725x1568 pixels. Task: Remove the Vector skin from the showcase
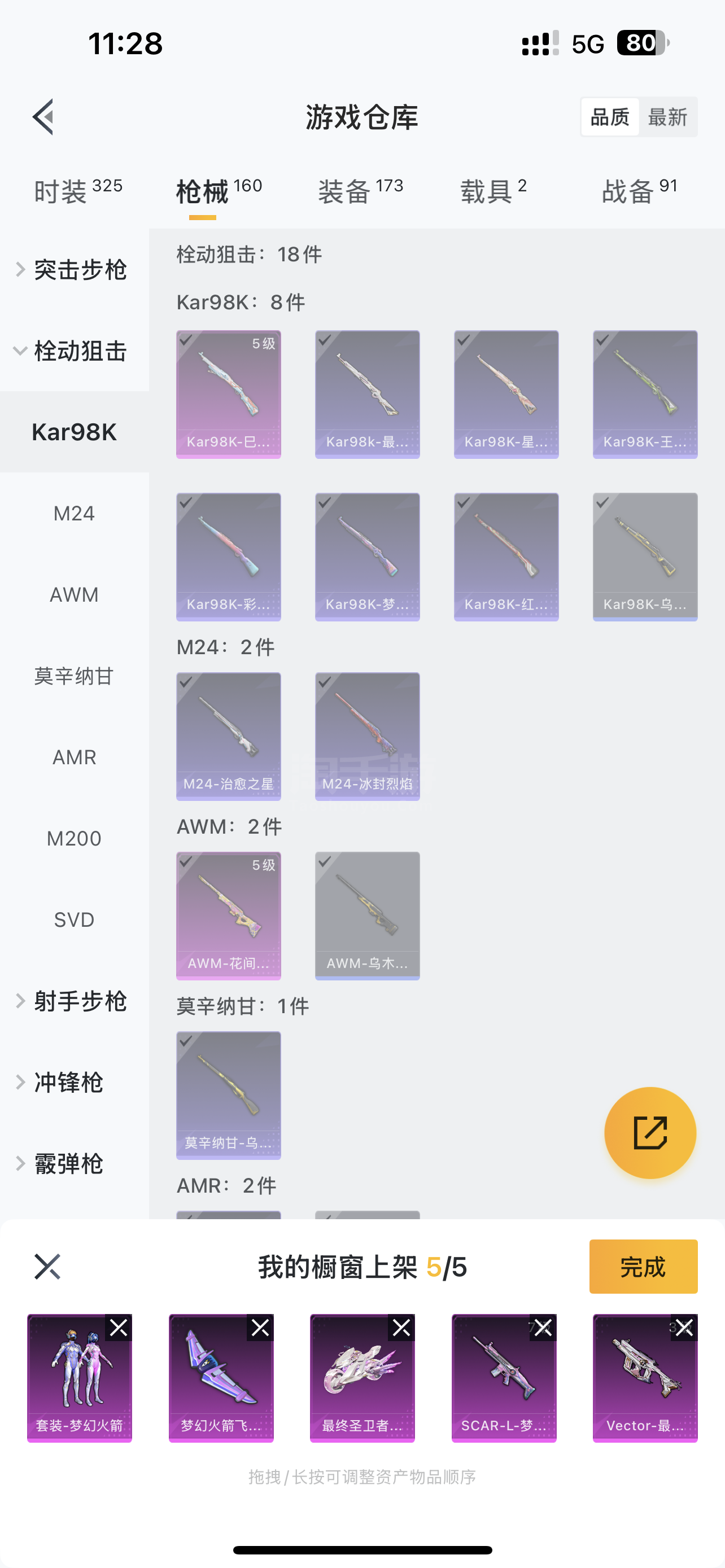684,1328
